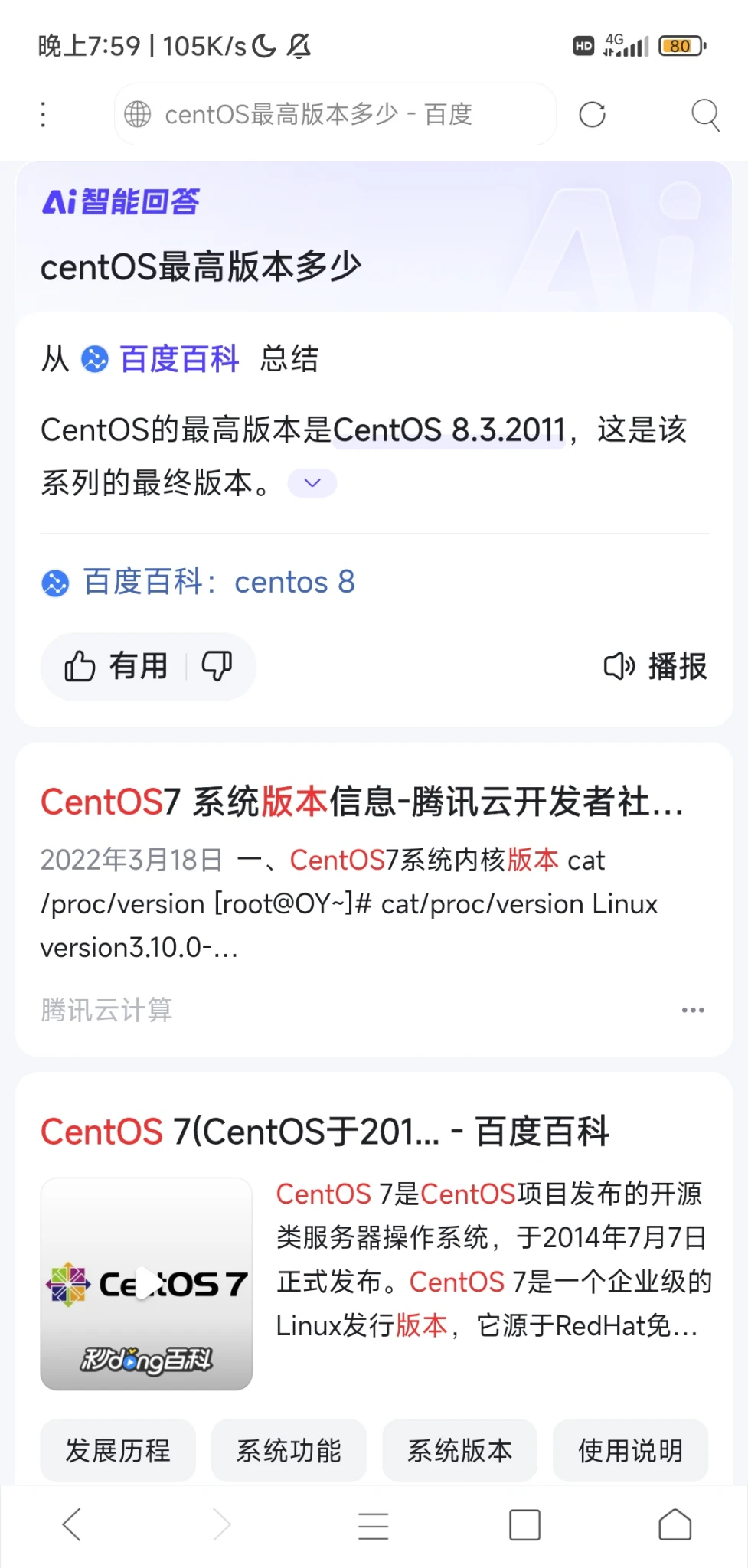Open the search magnifier icon
The width and height of the screenshot is (748, 1568).
(x=704, y=115)
